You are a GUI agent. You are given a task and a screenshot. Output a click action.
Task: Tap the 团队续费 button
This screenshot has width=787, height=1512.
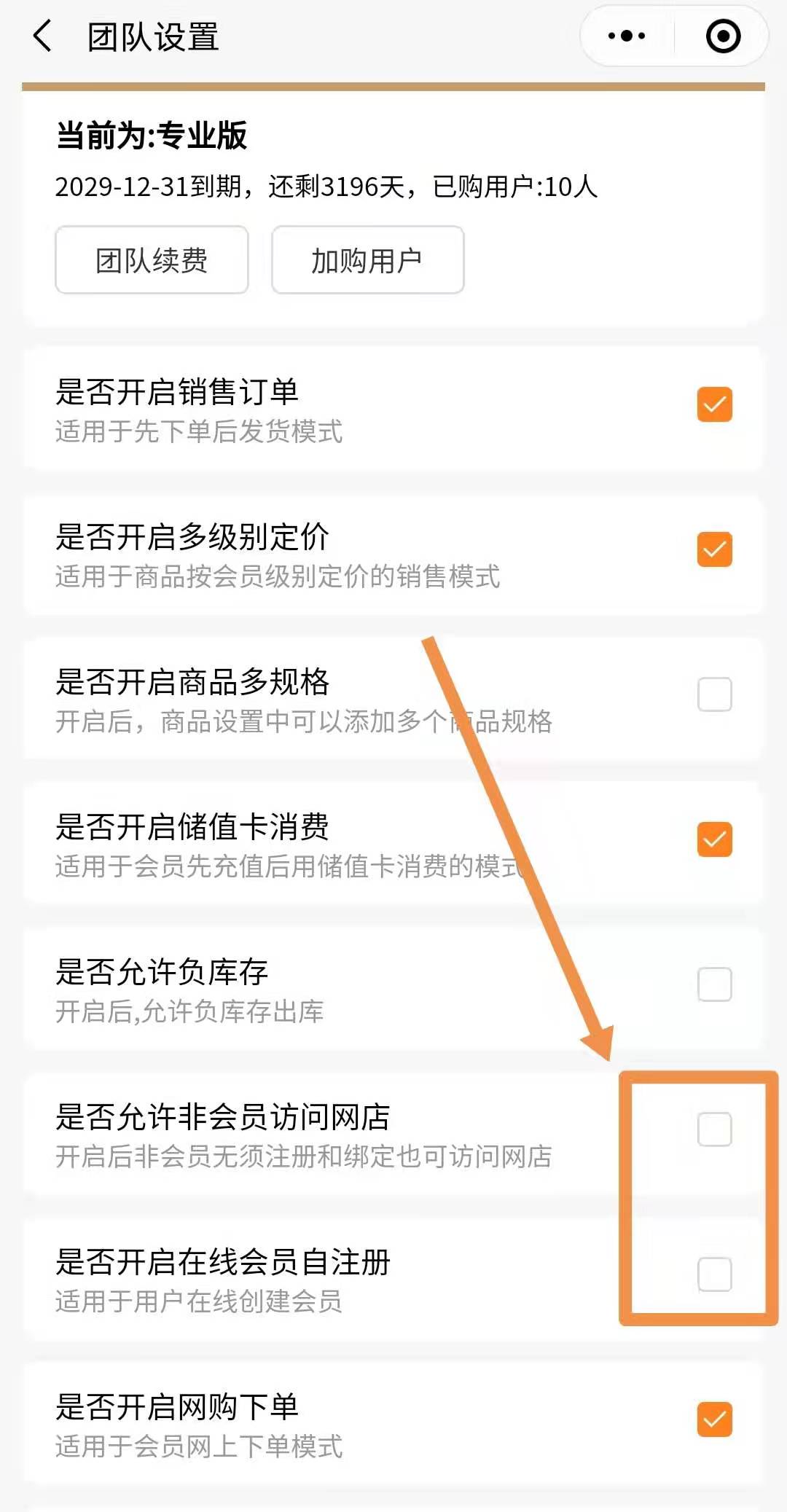[152, 260]
